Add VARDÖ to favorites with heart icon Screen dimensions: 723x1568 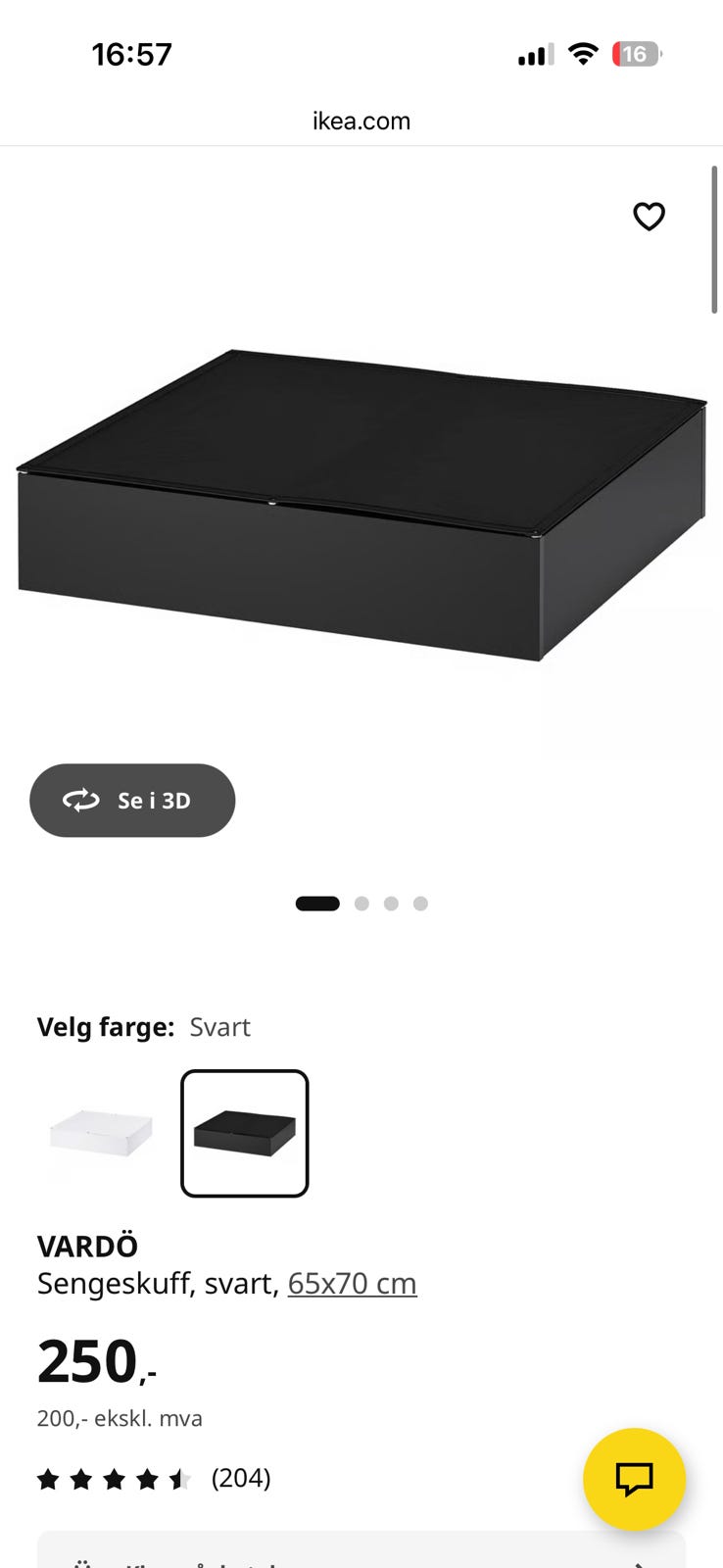click(649, 216)
